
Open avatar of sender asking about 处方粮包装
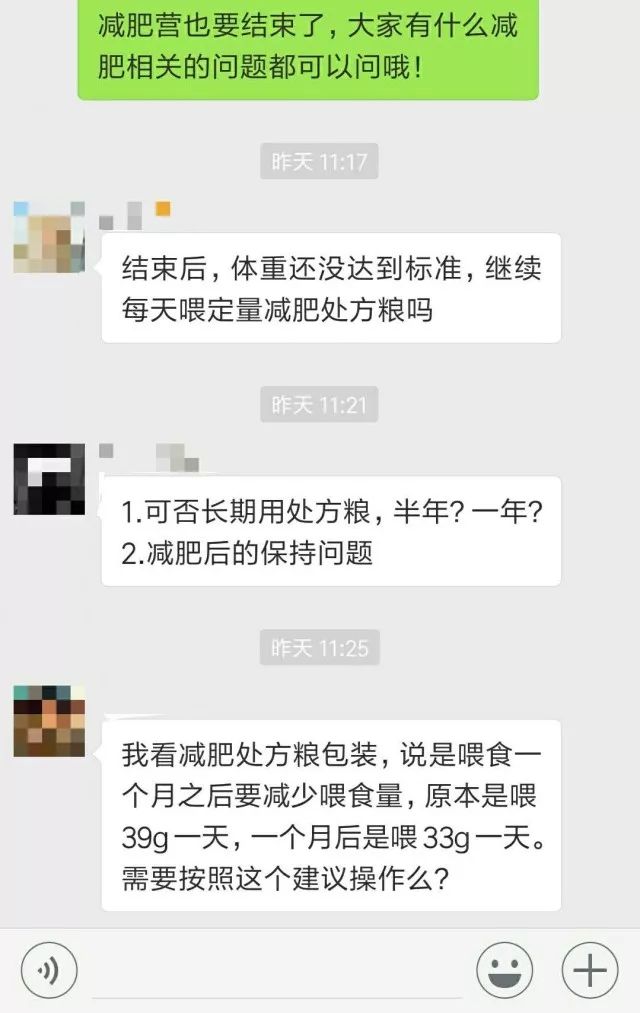(x=49, y=721)
